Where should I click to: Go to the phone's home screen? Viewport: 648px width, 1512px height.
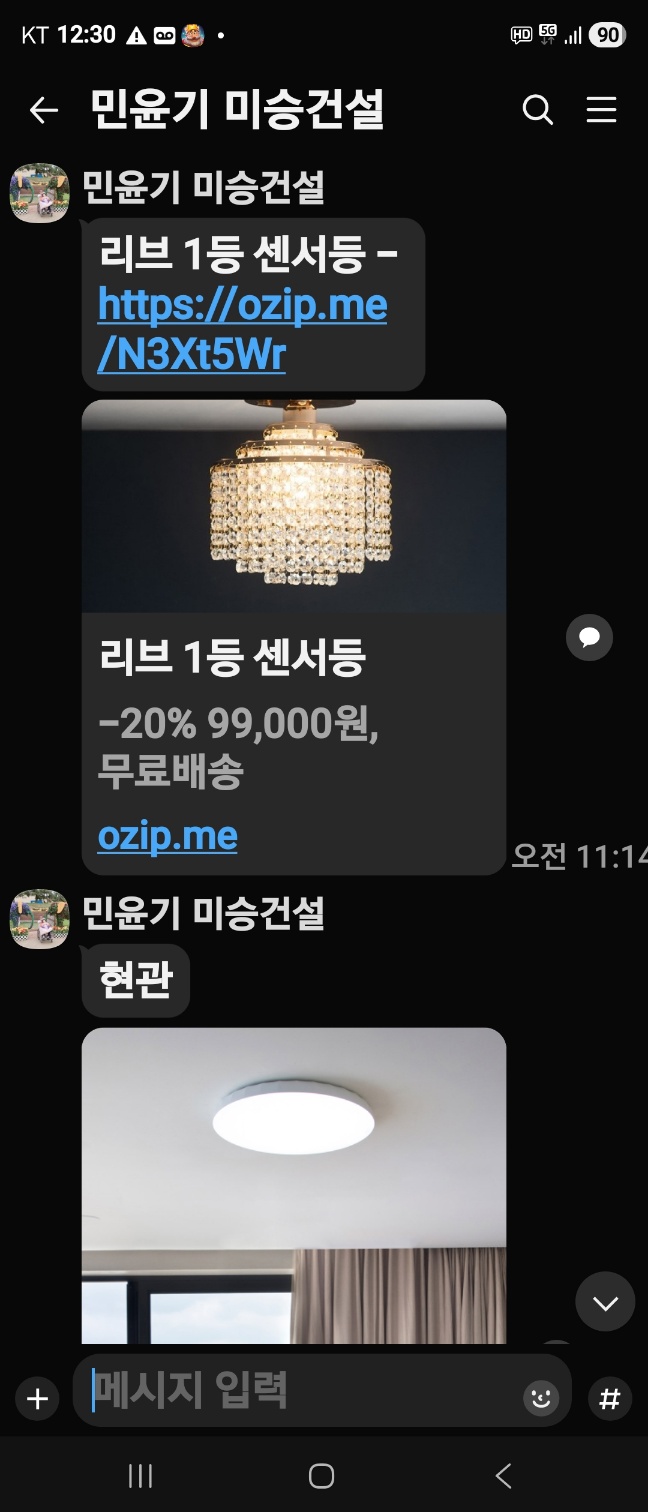[x=321, y=1476]
